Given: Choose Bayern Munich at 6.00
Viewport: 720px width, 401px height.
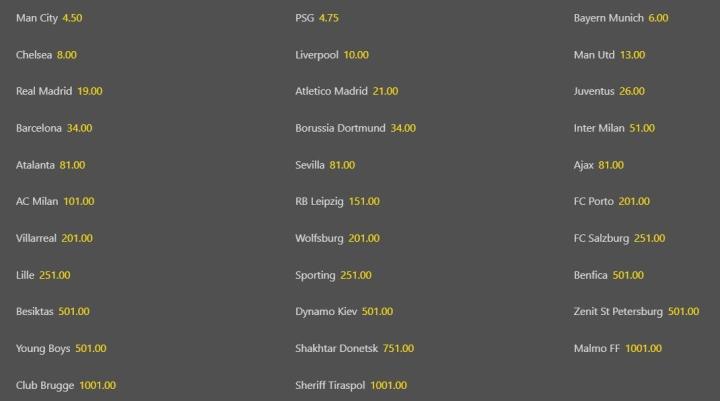Looking at the screenshot, I should 658,18.
